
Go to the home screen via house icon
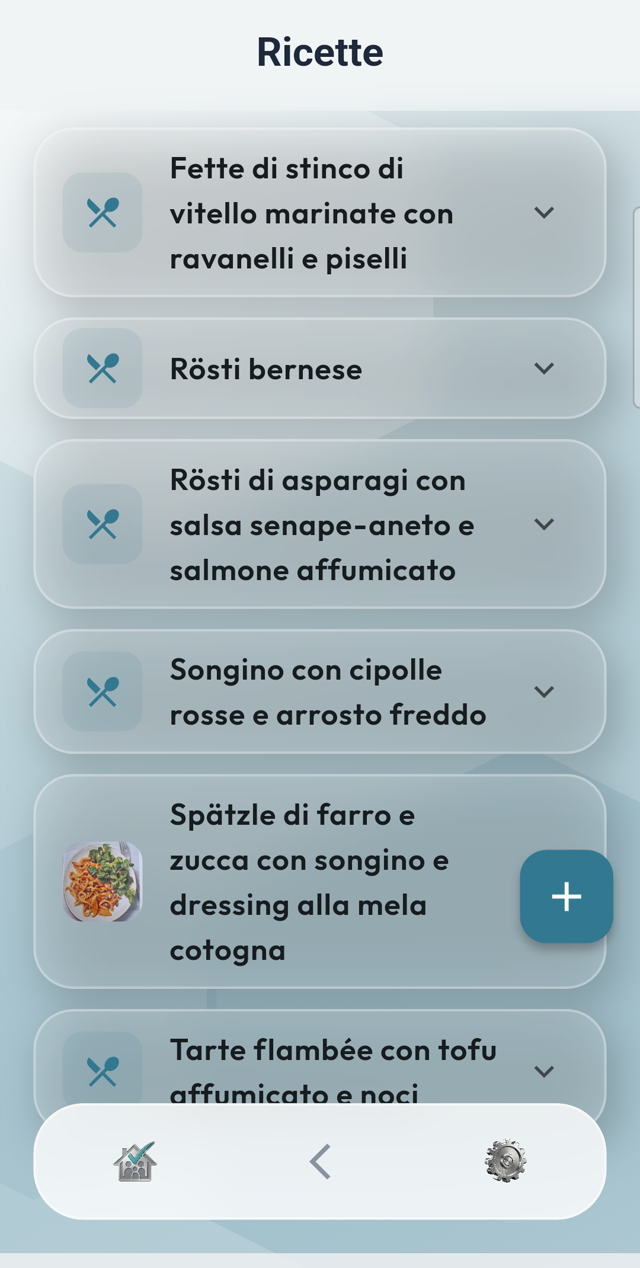click(x=135, y=1162)
